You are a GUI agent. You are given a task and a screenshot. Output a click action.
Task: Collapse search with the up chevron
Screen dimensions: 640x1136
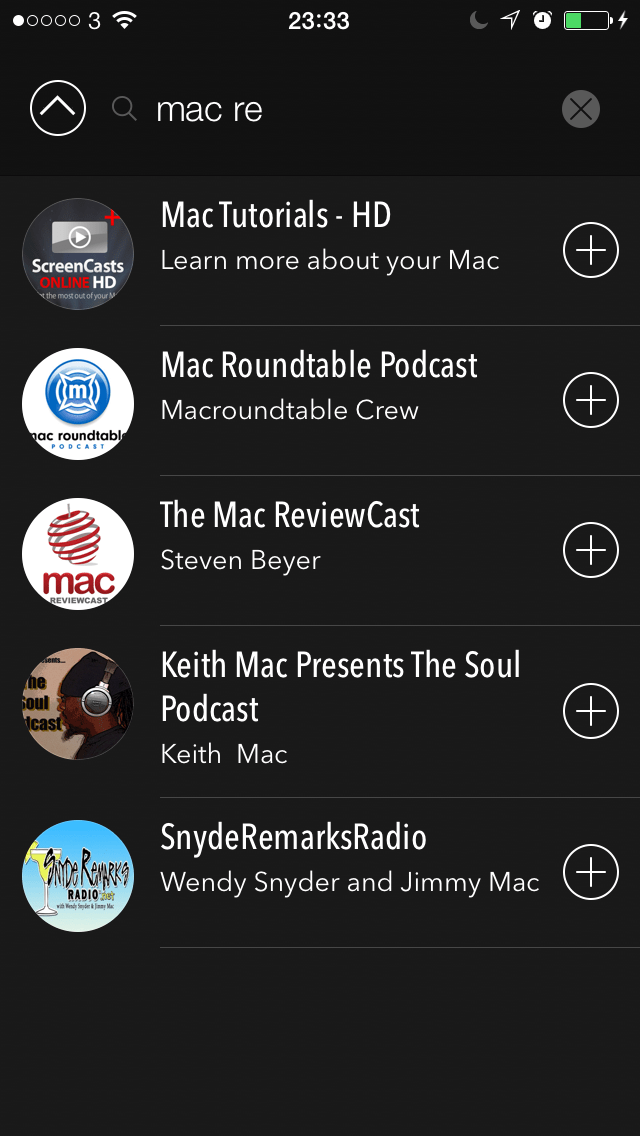click(x=58, y=108)
